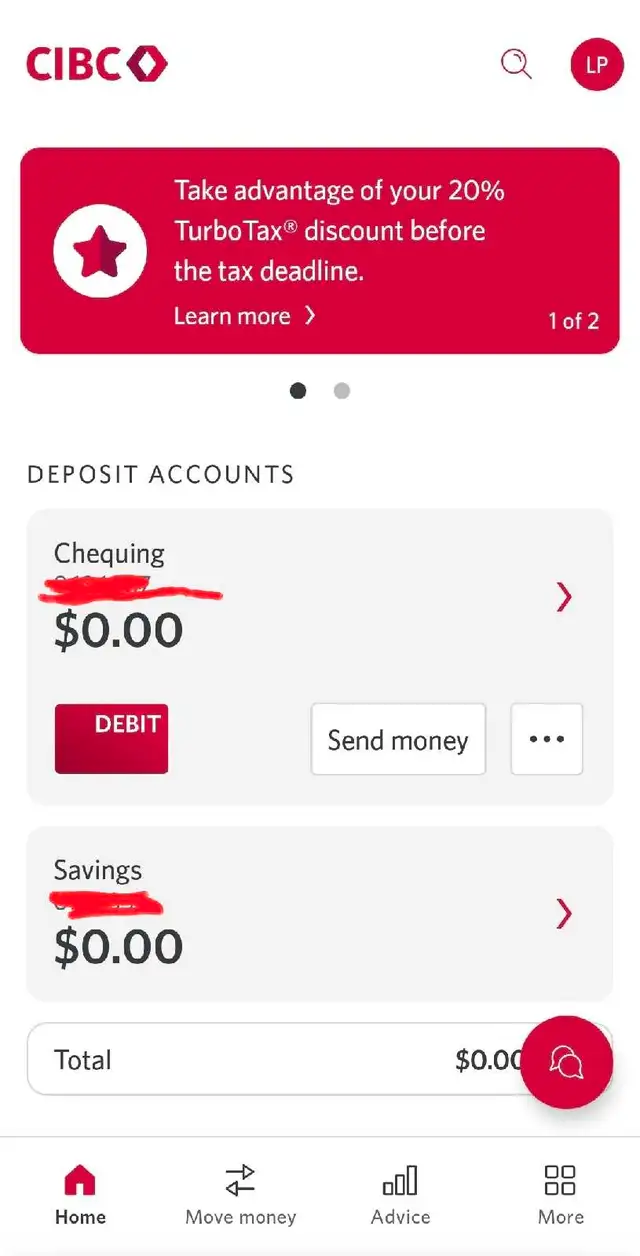Tap the DEBIT card image
Viewport: 640px width, 1256px height.
coord(111,739)
